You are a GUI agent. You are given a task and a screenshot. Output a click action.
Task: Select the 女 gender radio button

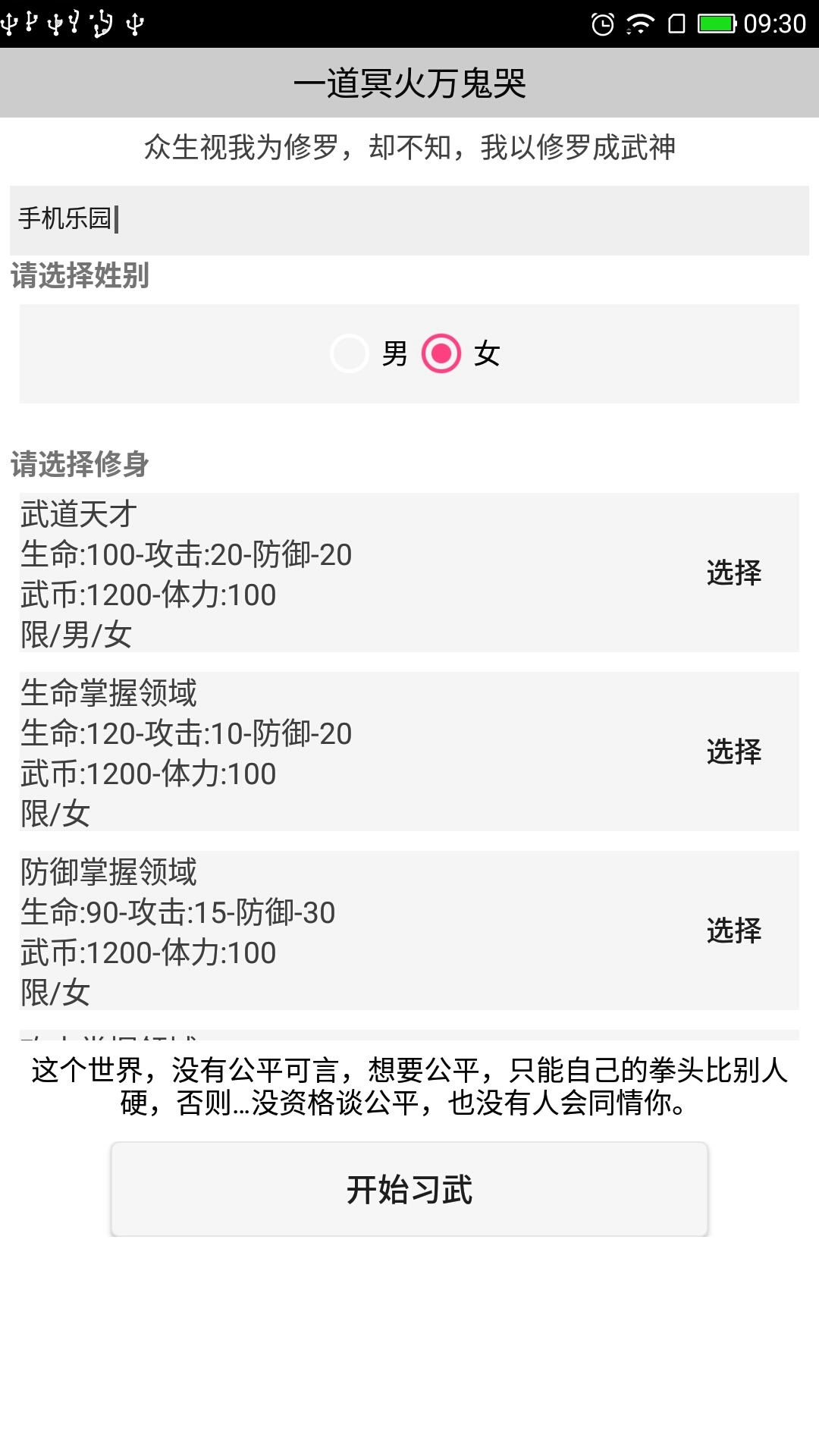coord(441,353)
